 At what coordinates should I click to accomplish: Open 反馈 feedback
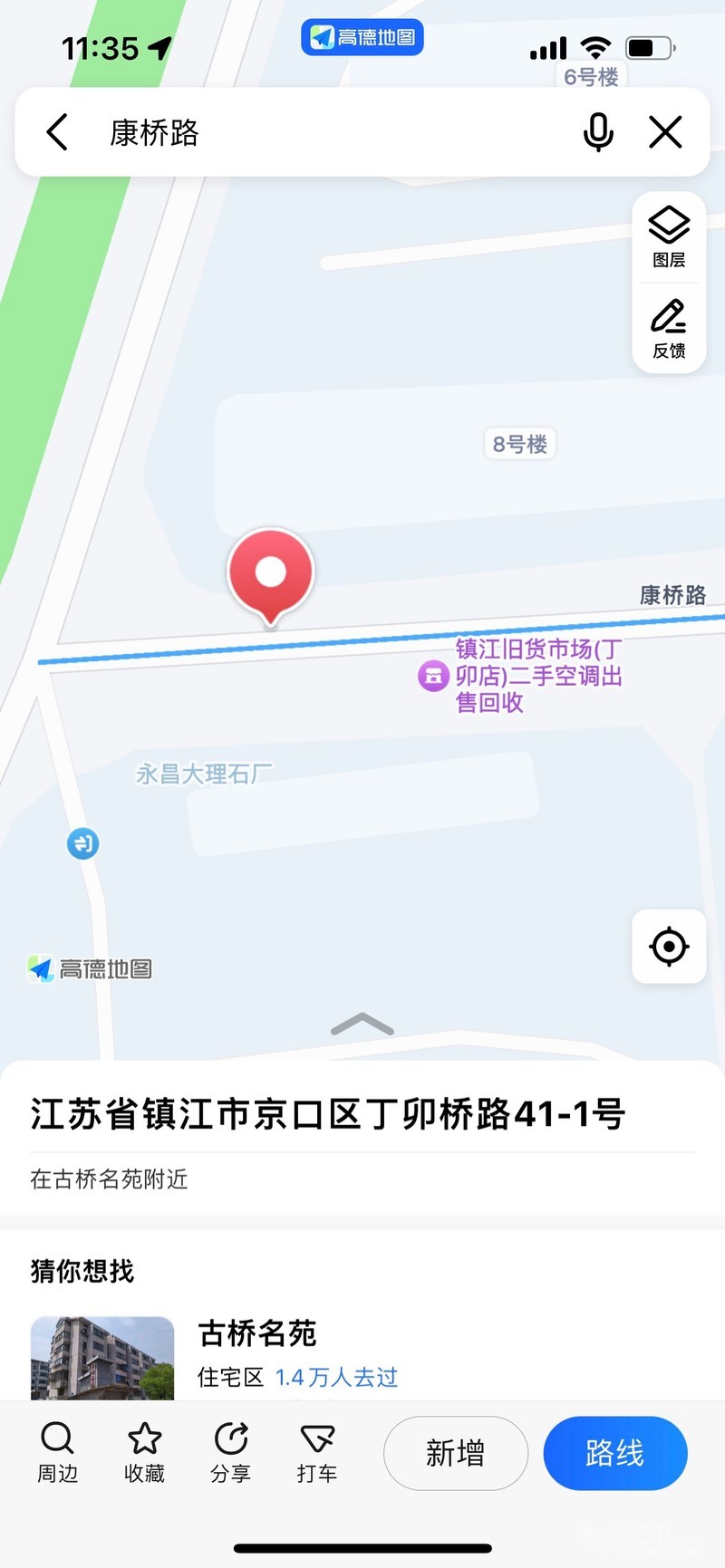(x=669, y=328)
